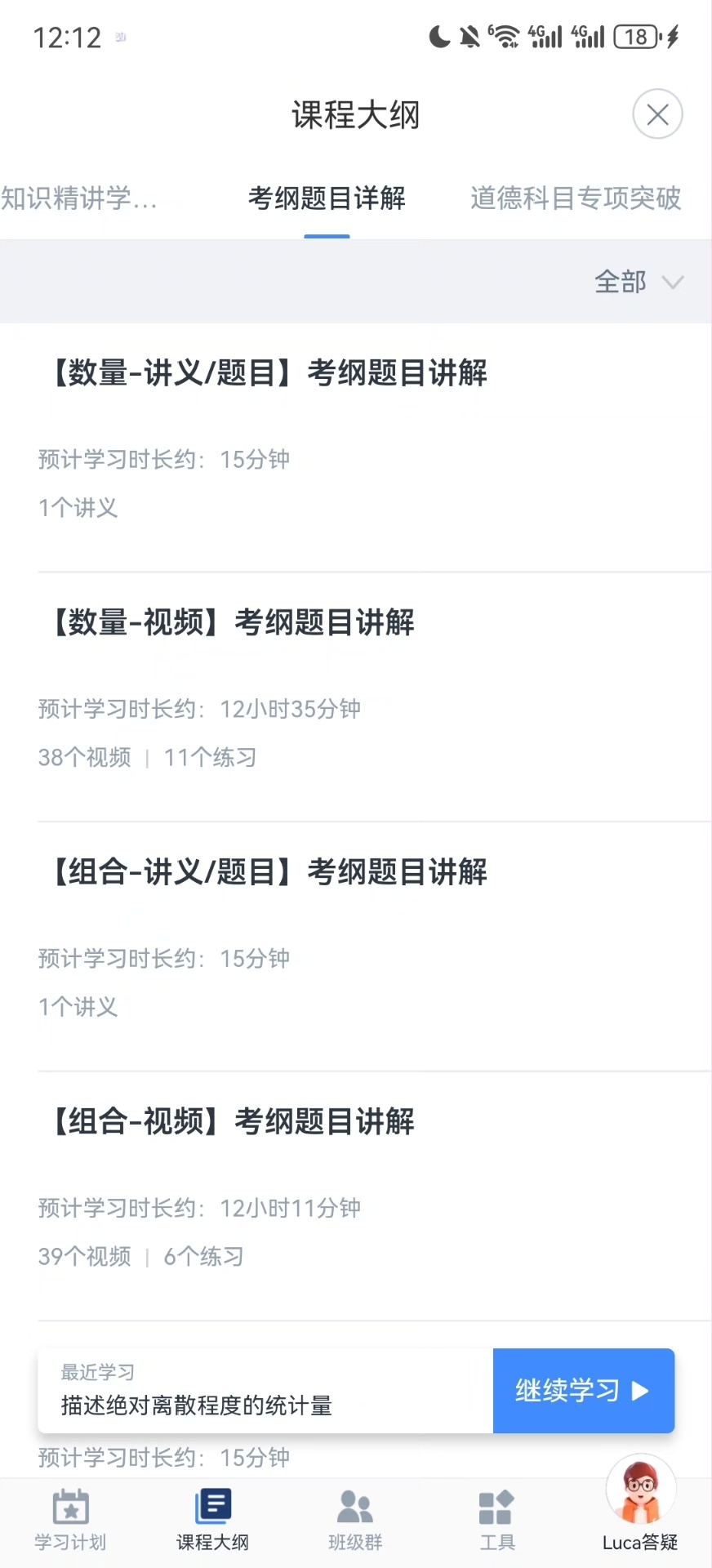Tap 继续学习 to resume the lesson
The height and width of the screenshot is (1568, 712).
pos(583,1390)
